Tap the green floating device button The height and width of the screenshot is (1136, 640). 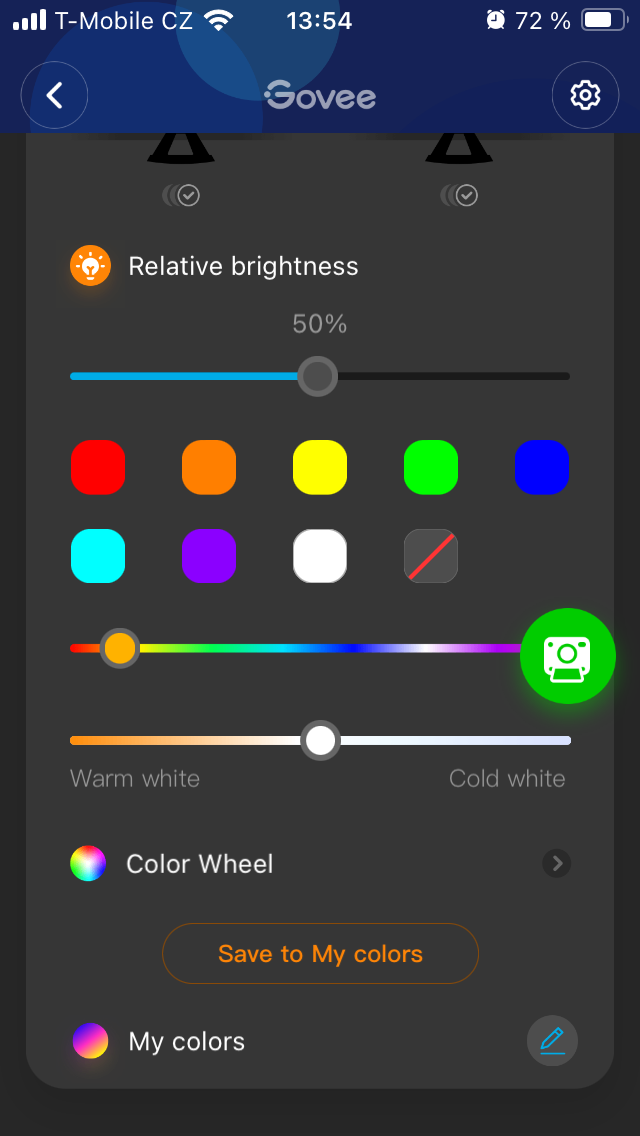tap(568, 656)
